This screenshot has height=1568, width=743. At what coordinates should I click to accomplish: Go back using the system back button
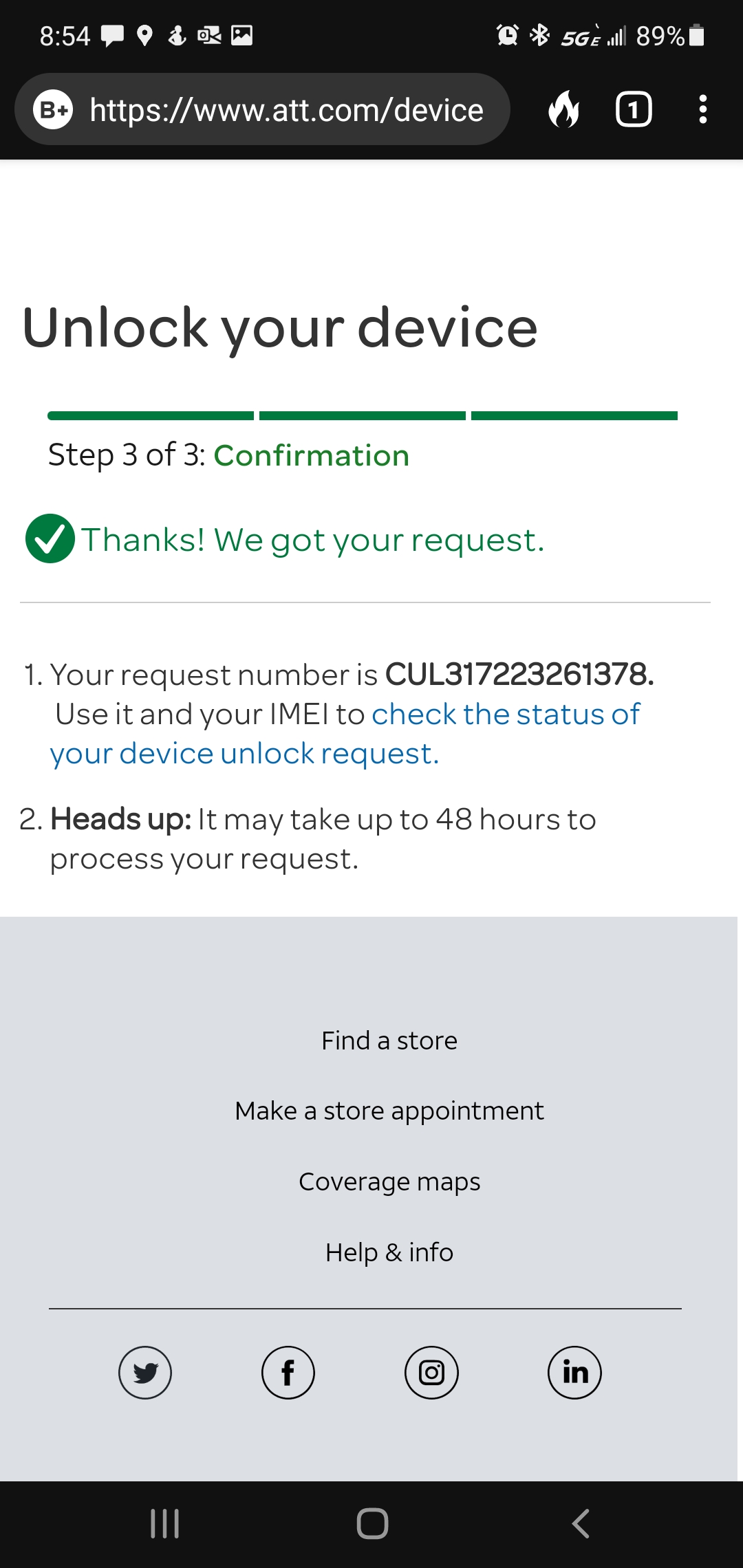580,1523
